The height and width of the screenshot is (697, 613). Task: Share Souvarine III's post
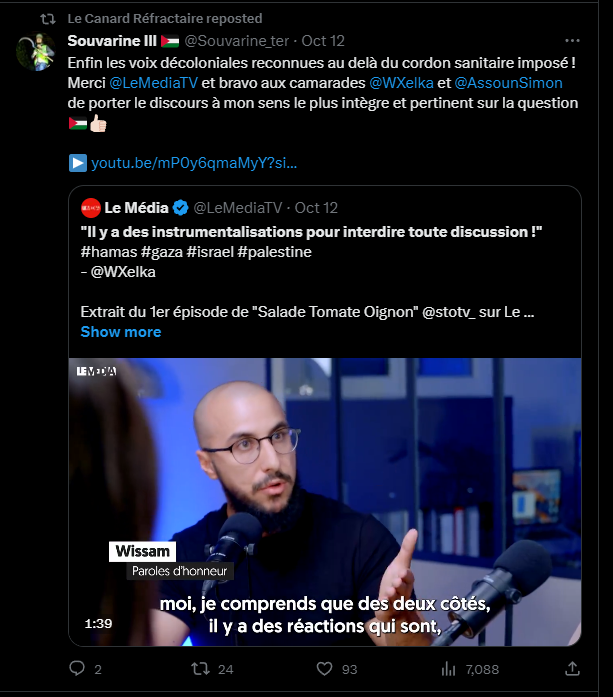572,668
